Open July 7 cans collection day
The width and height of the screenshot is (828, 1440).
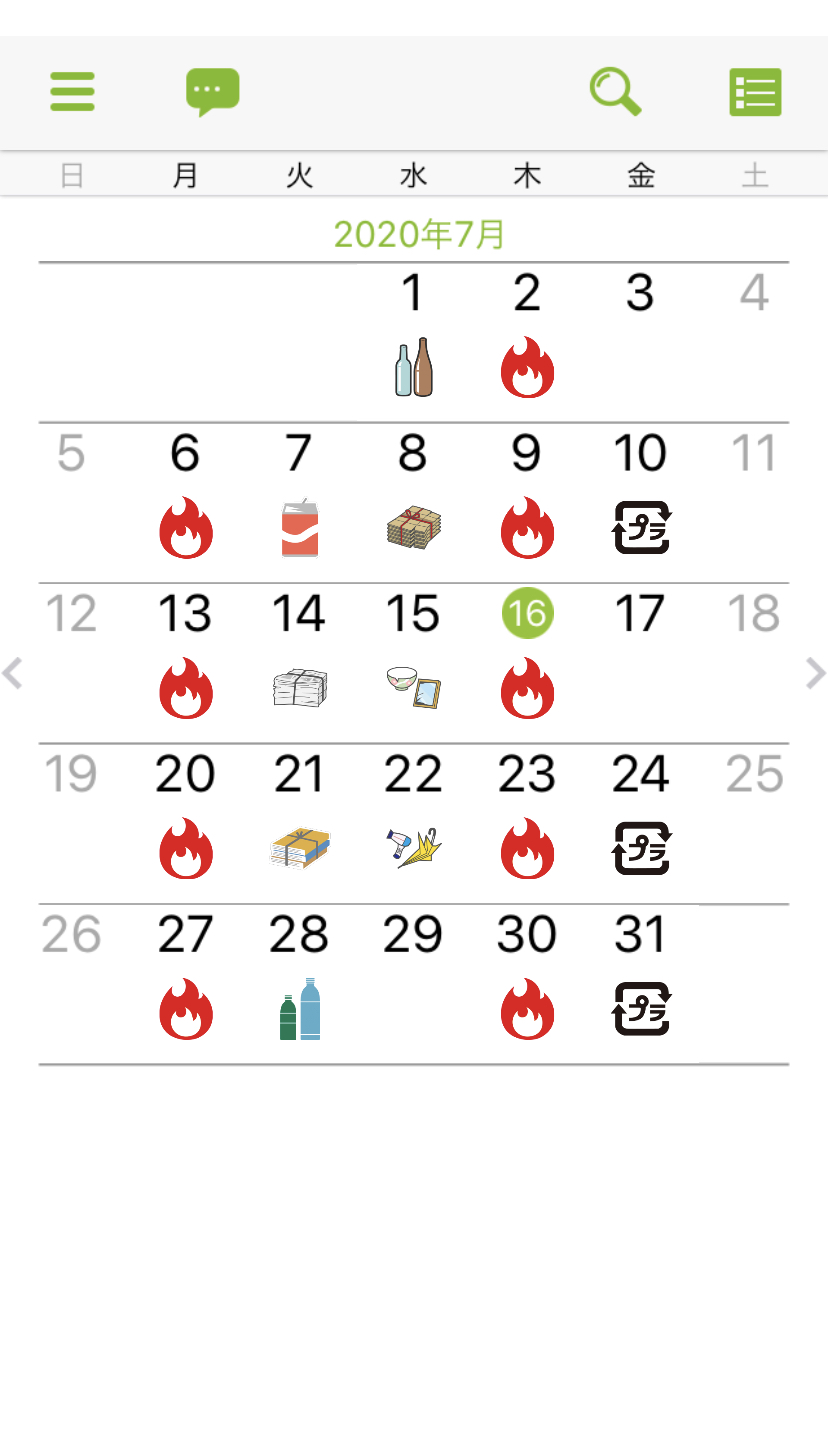[x=299, y=502]
